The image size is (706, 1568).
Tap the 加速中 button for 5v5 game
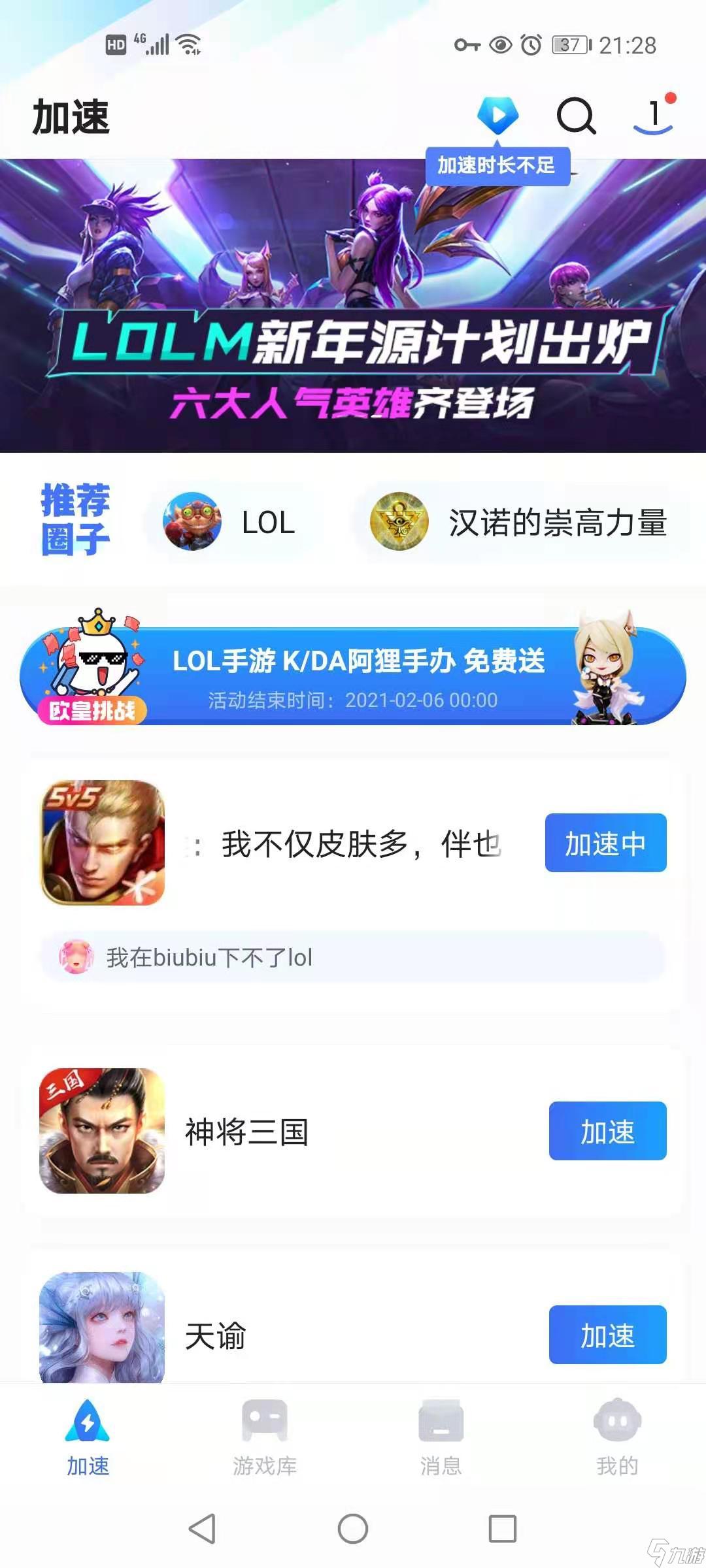coord(605,843)
